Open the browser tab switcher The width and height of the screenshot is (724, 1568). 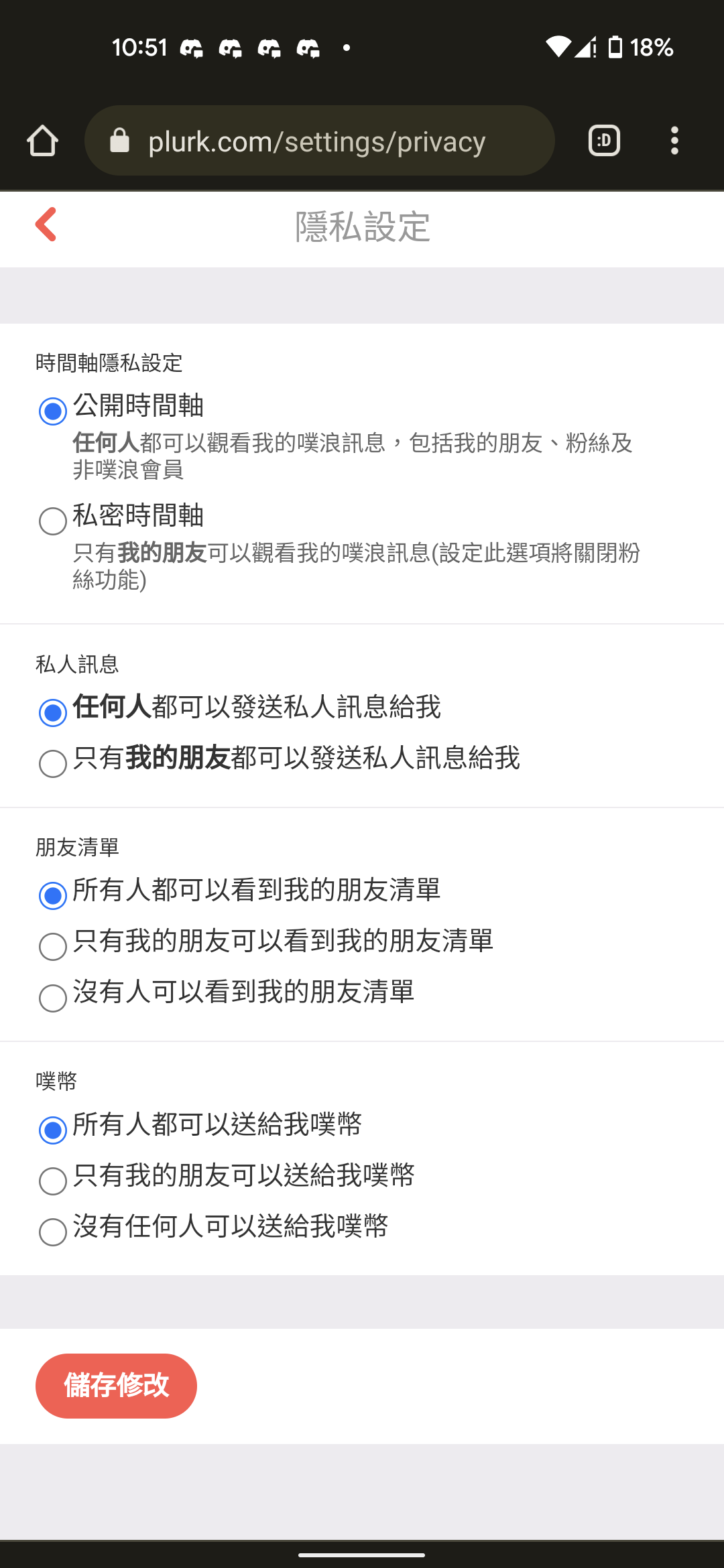click(x=604, y=141)
